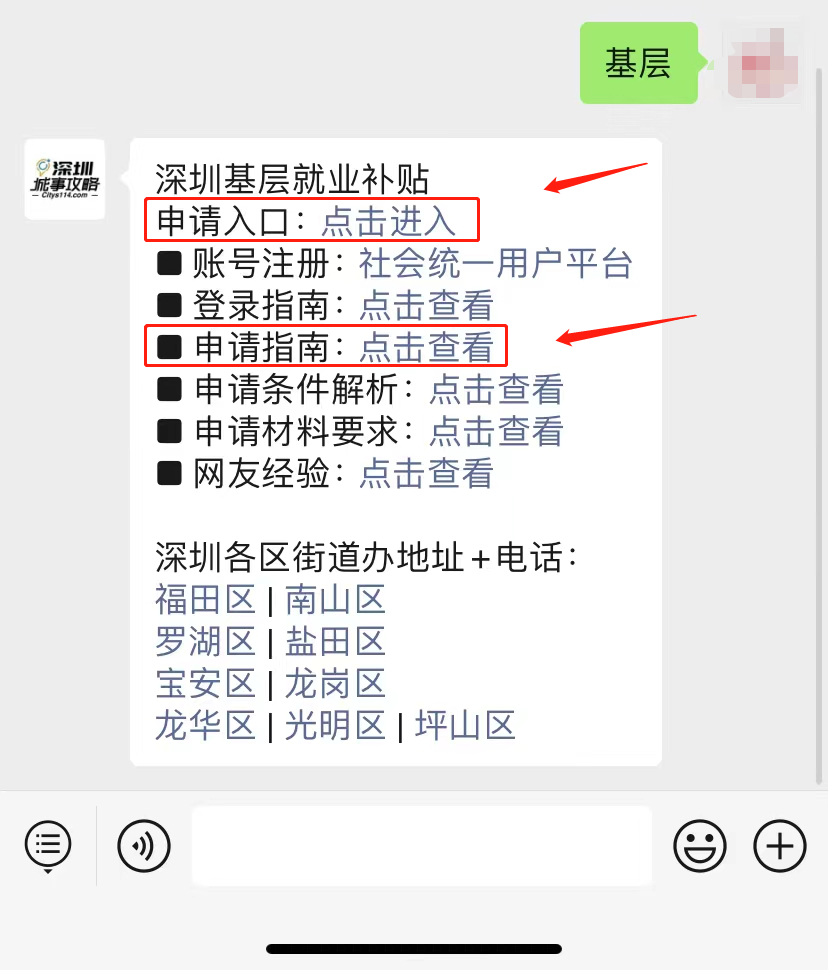Open the chat shortcuts list icon

[x=47, y=845]
